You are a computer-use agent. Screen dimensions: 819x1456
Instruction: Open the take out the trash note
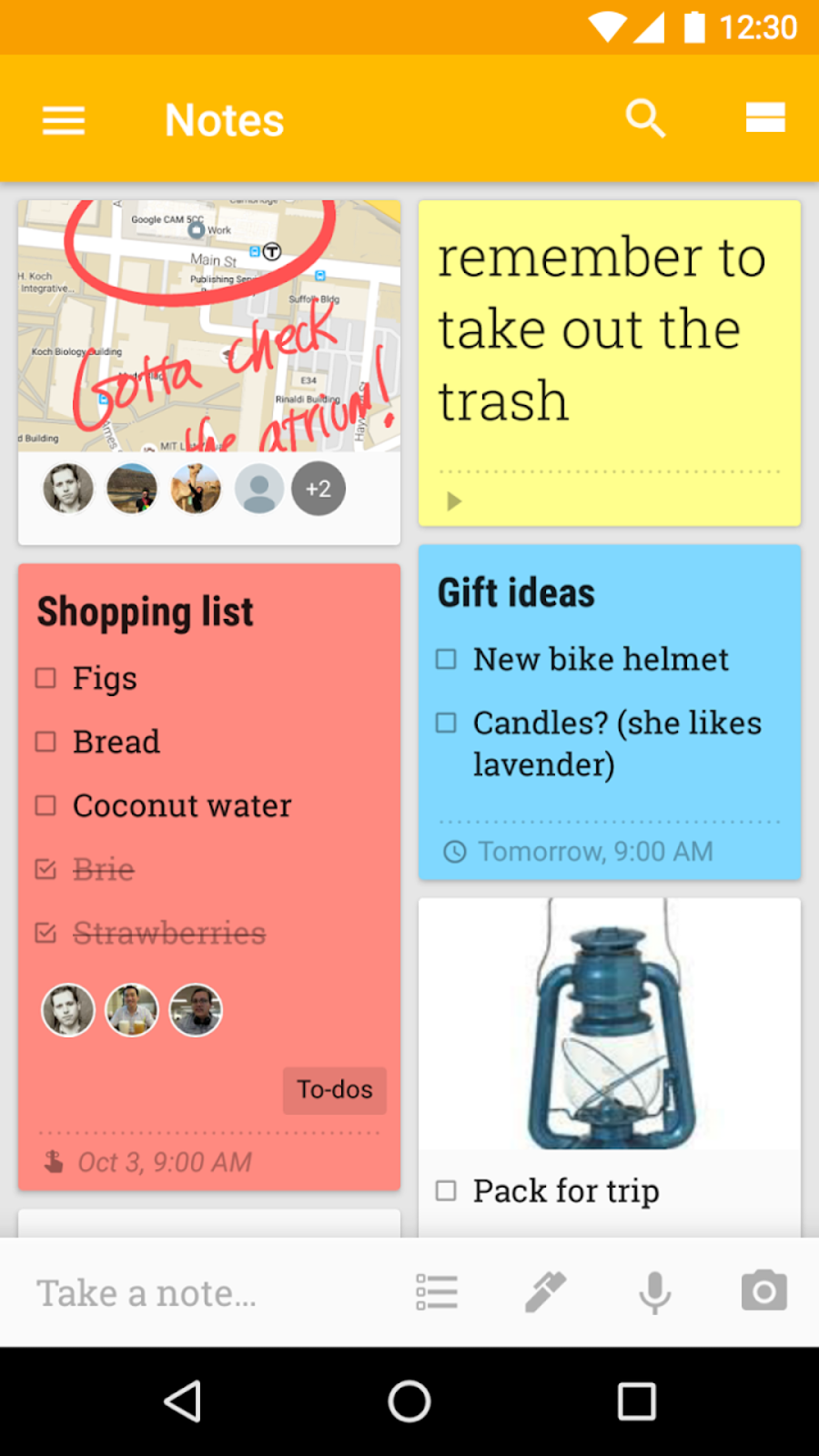[x=610, y=362]
